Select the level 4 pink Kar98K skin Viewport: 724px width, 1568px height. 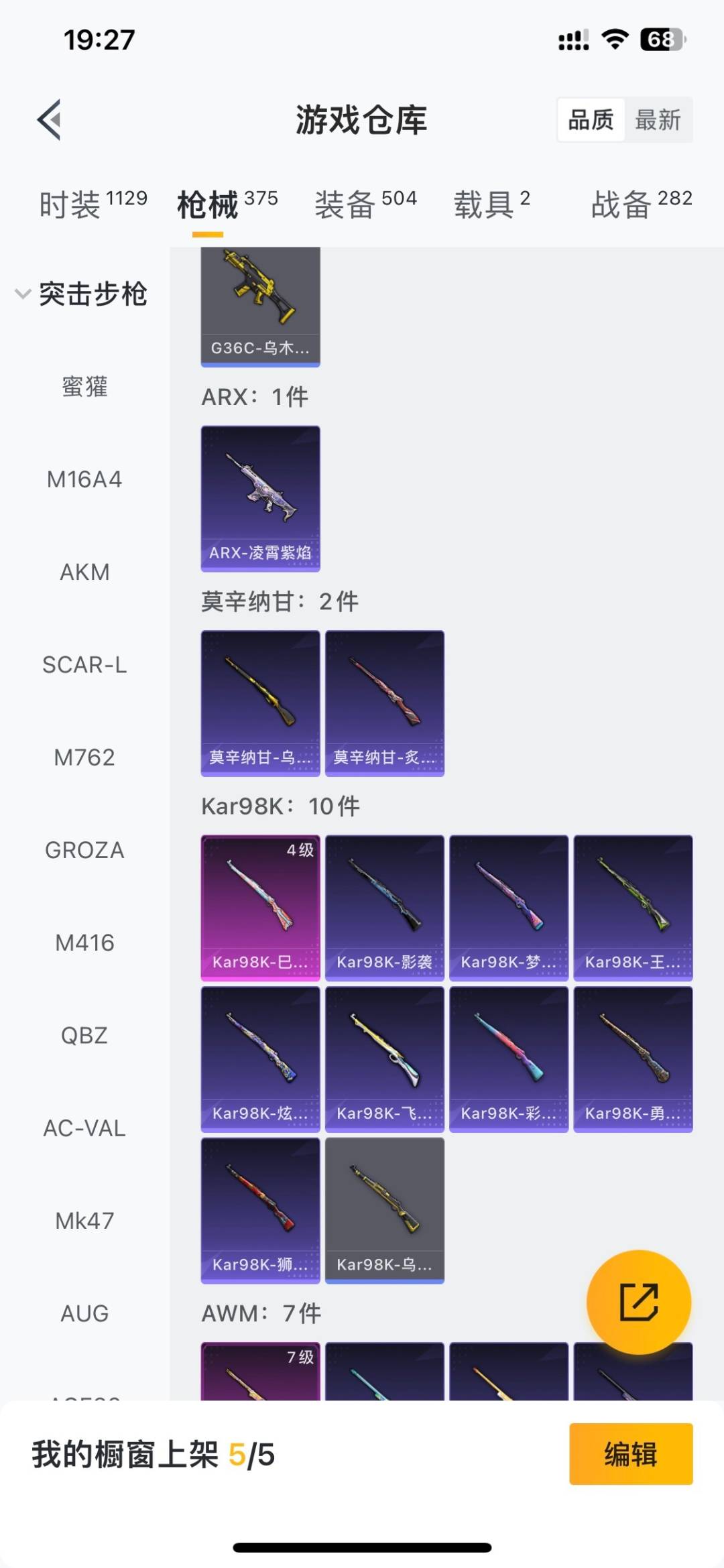click(x=260, y=905)
